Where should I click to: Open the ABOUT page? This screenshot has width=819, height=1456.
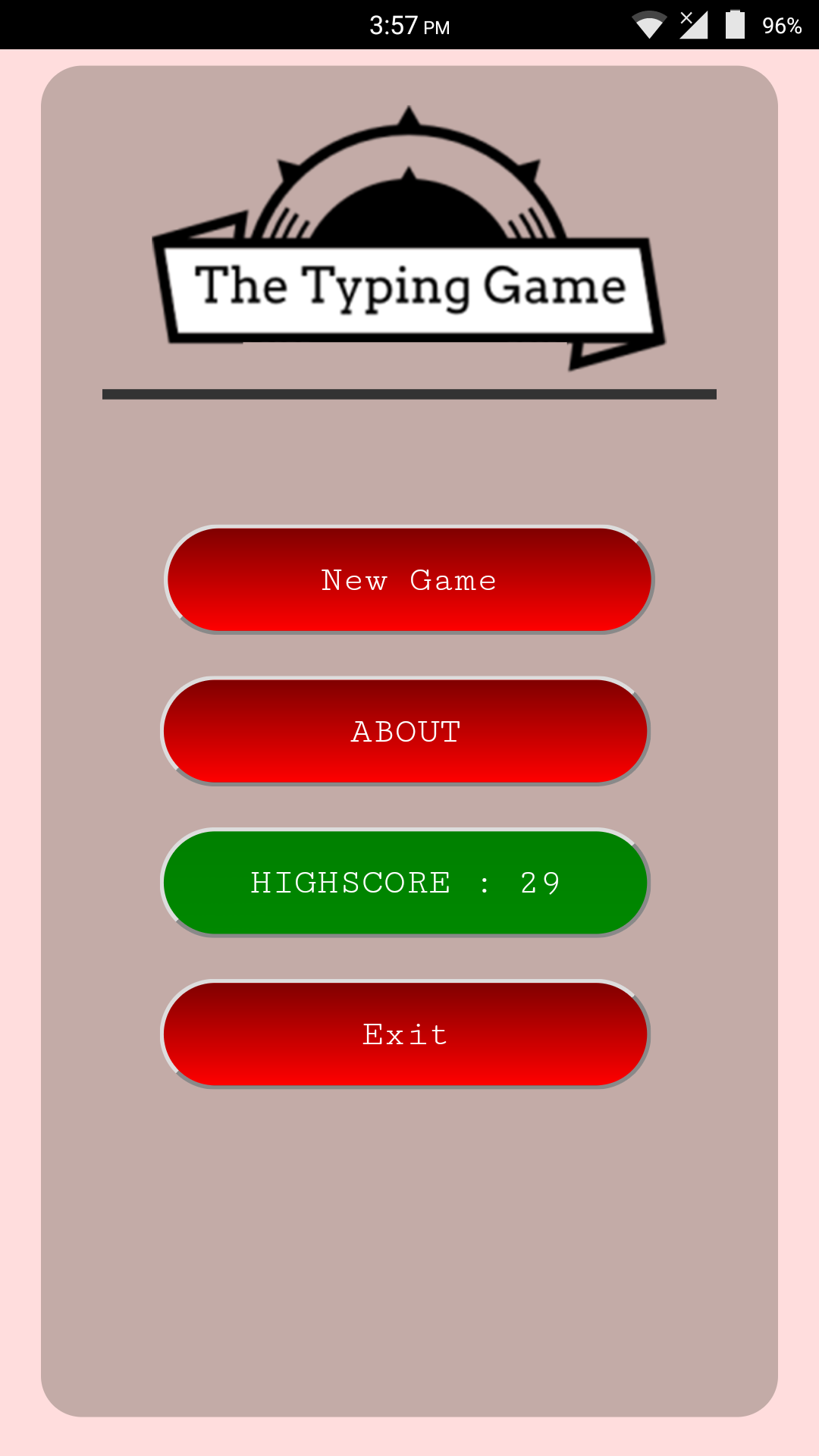click(406, 732)
